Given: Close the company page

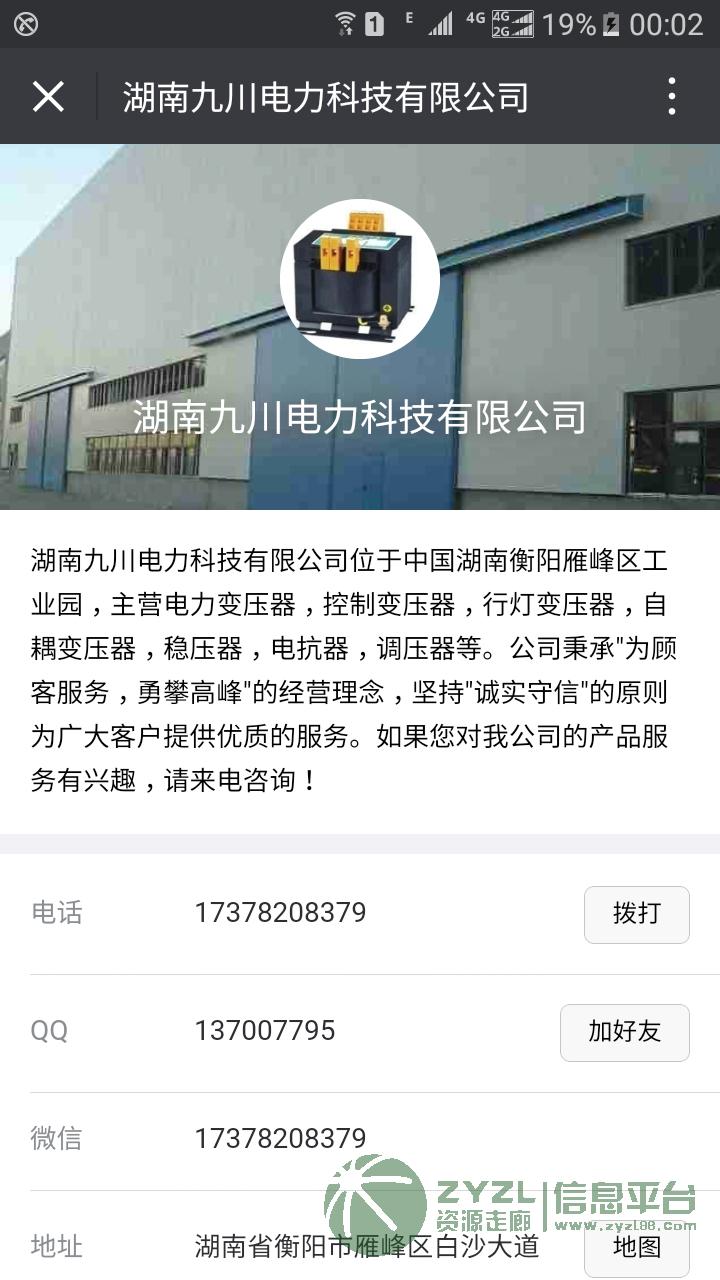Looking at the screenshot, I should pyautogui.click(x=48, y=97).
